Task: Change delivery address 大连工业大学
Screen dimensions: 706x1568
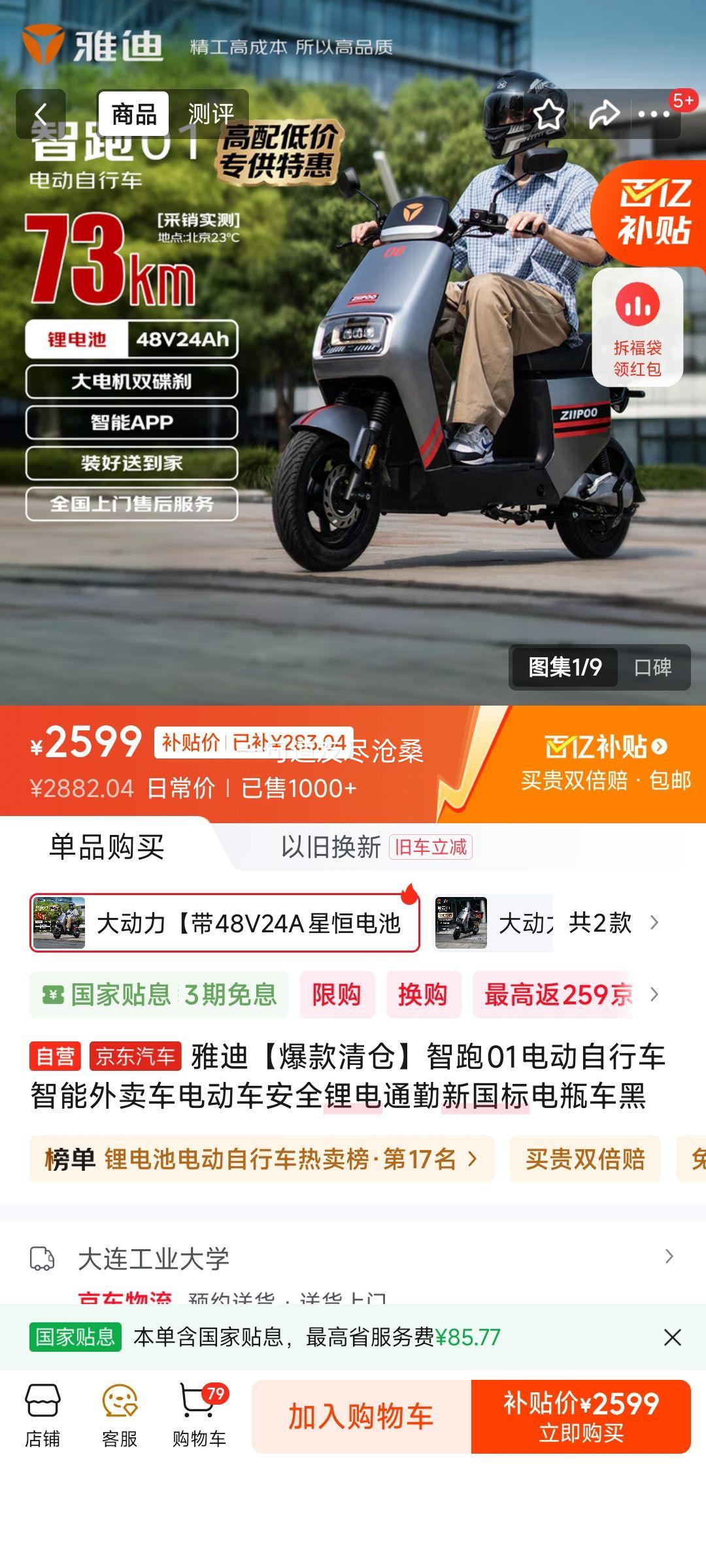Action: (x=353, y=1258)
